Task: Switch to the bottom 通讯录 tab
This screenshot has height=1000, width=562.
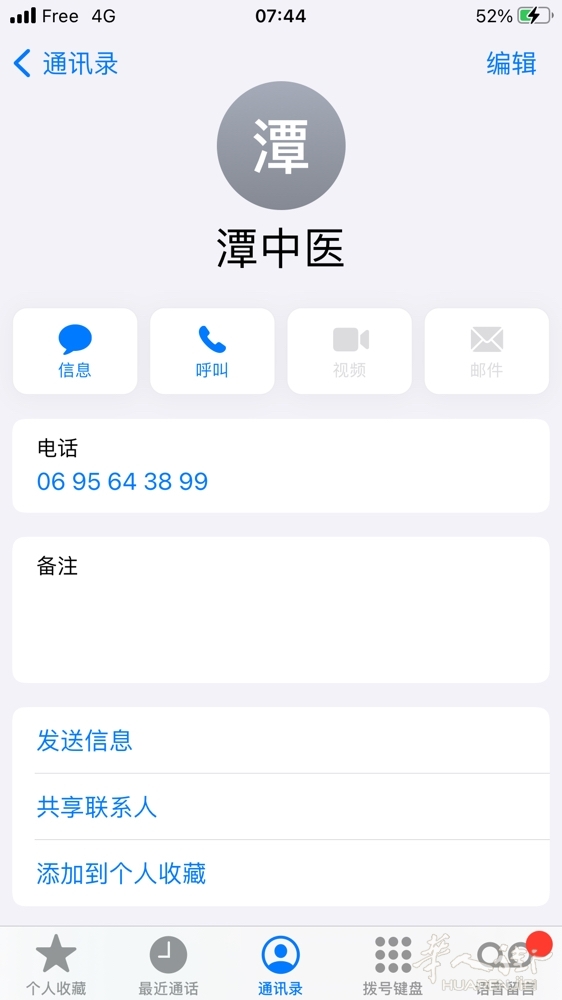Action: pyautogui.click(x=281, y=964)
